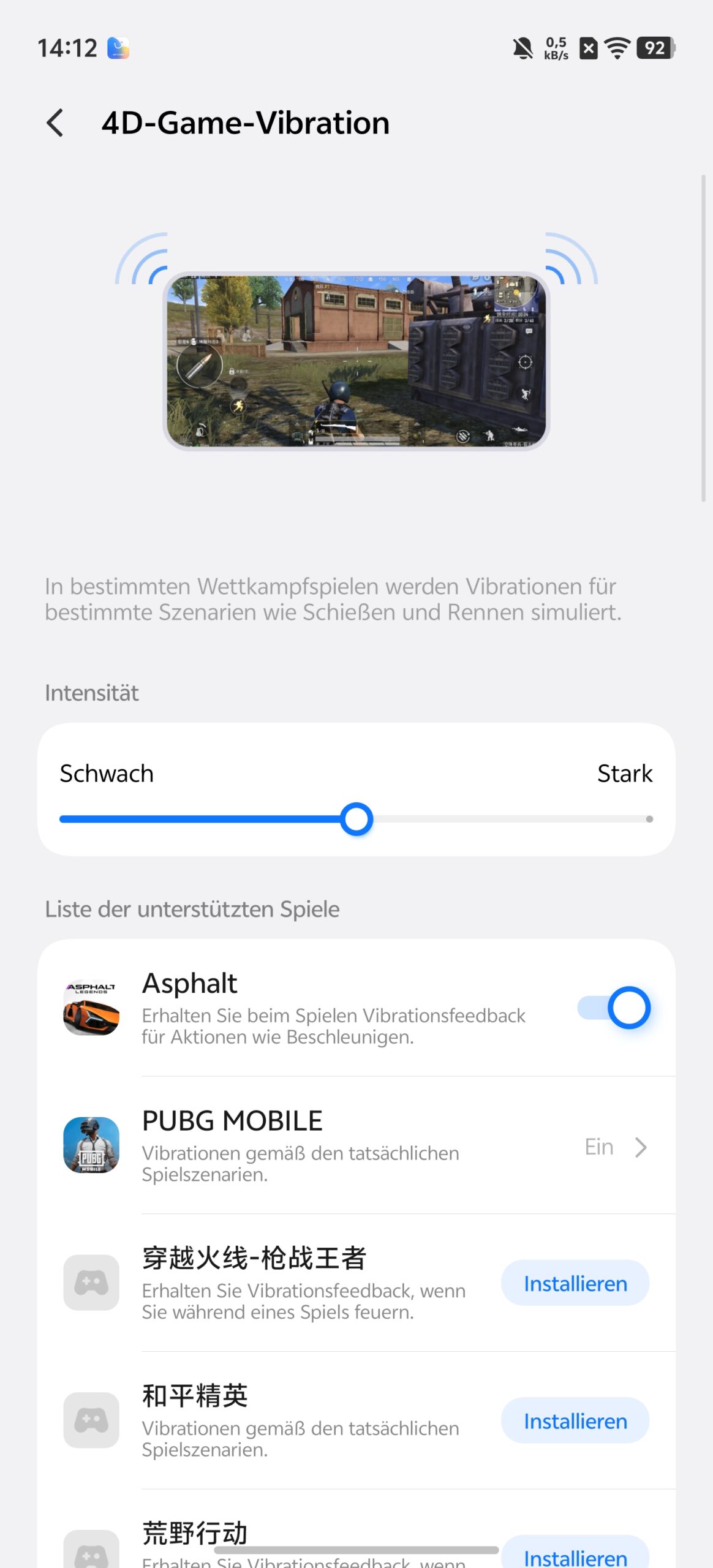Install 和平精英
The width and height of the screenshot is (713, 1568).
pyautogui.click(x=575, y=1421)
